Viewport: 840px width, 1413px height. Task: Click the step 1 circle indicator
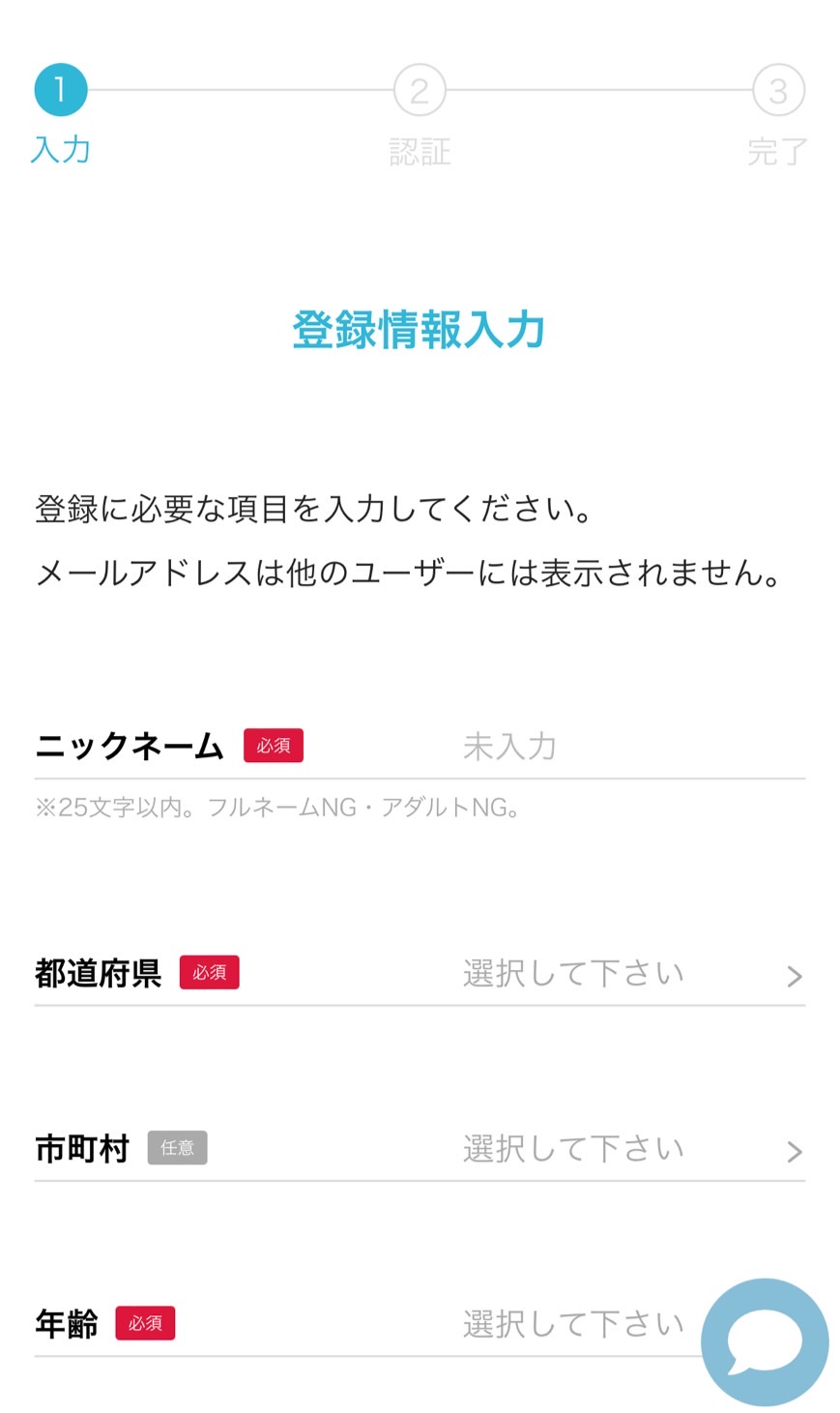point(60,88)
